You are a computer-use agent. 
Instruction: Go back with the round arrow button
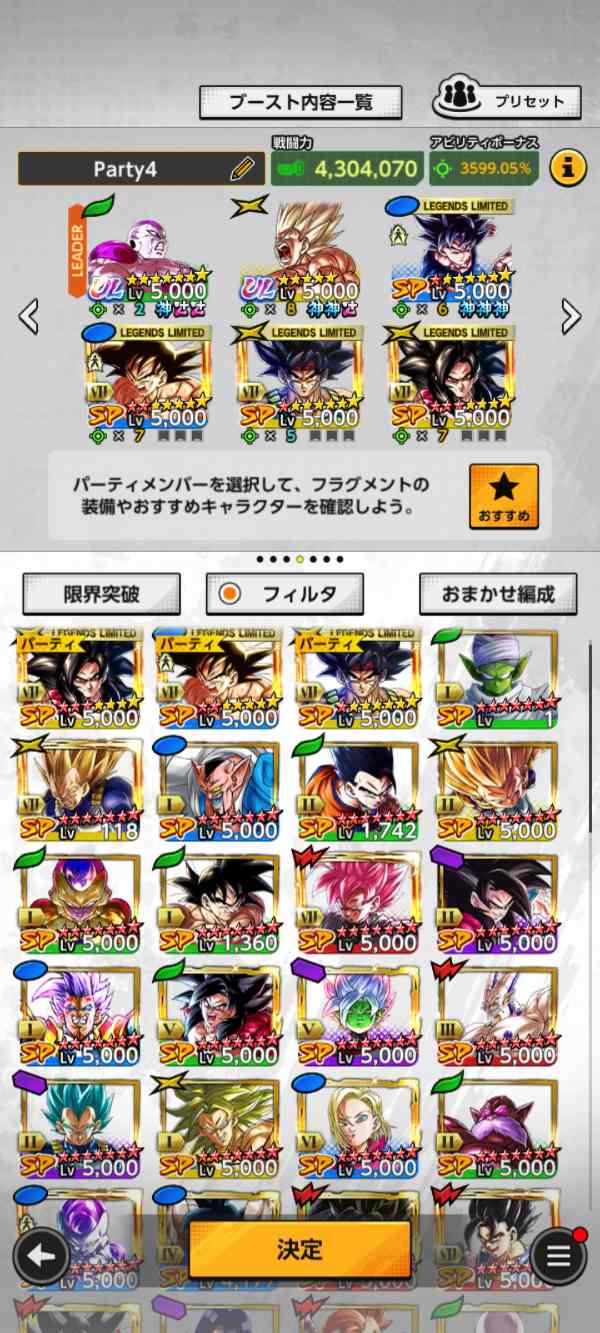point(41,1256)
